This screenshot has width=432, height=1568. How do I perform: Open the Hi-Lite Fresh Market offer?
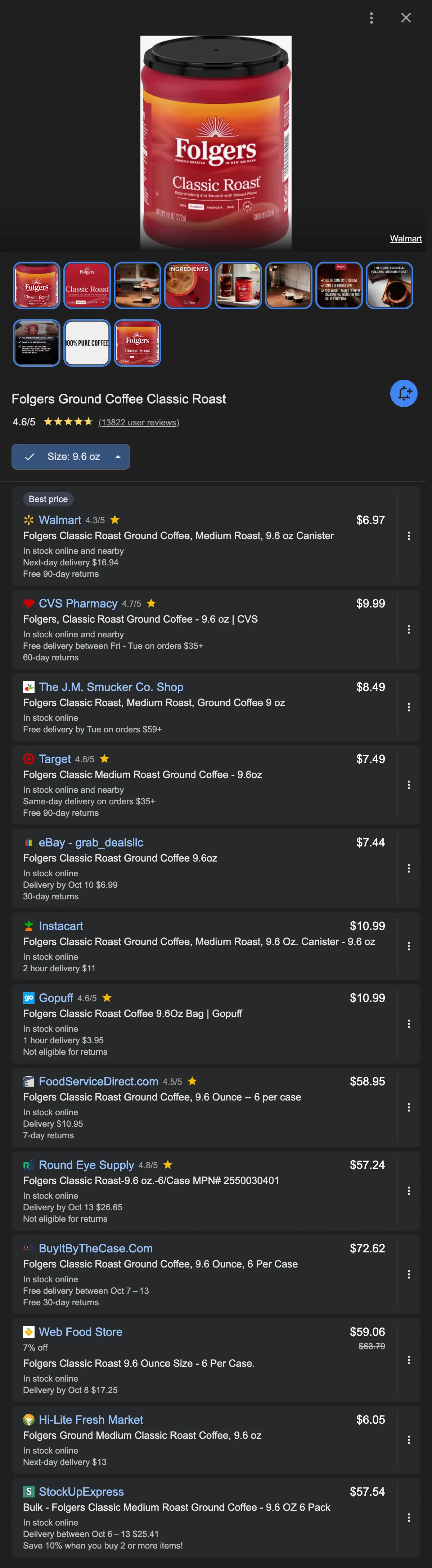[91, 1419]
